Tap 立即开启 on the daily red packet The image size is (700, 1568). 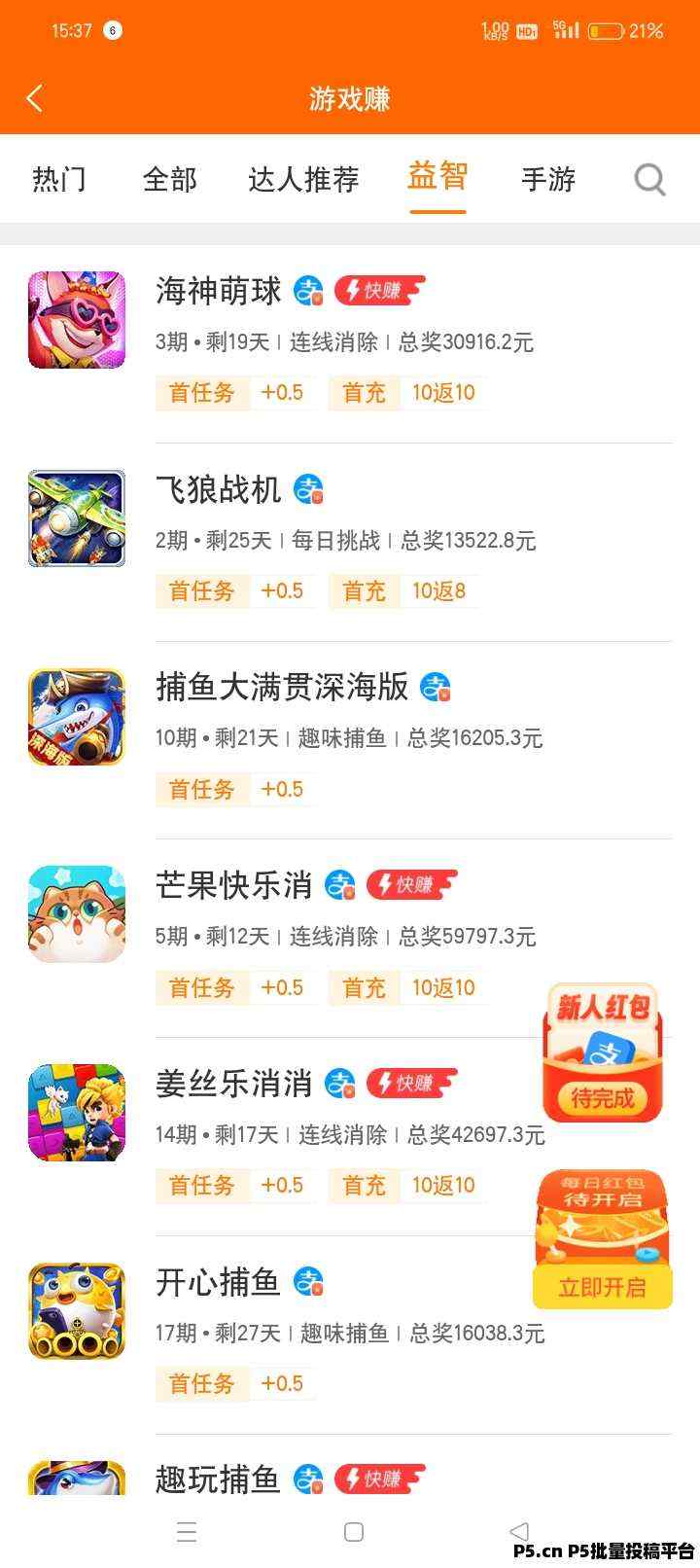[603, 1288]
